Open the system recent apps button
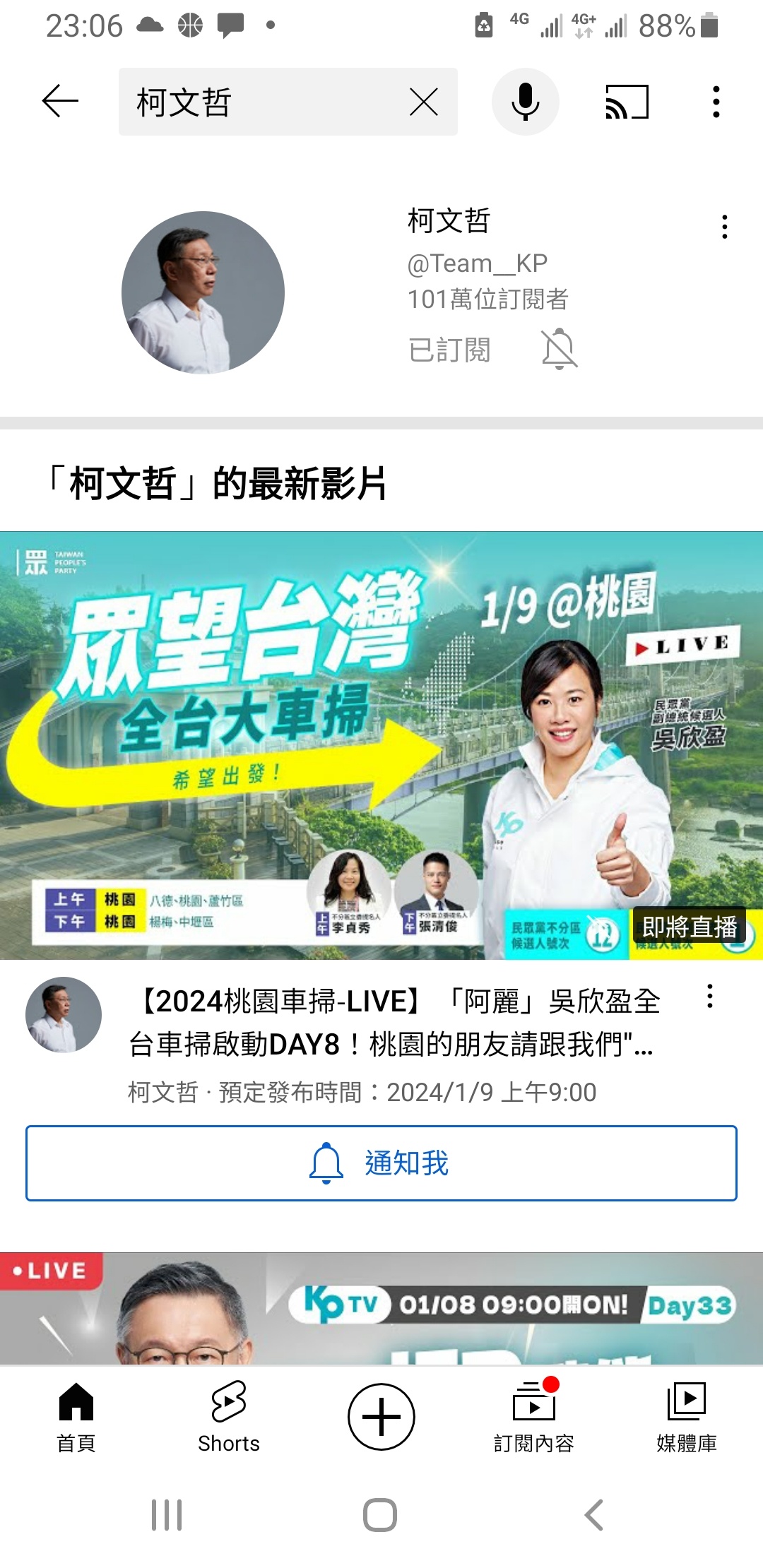Screen dimensions: 763x1568 [167, 1515]
